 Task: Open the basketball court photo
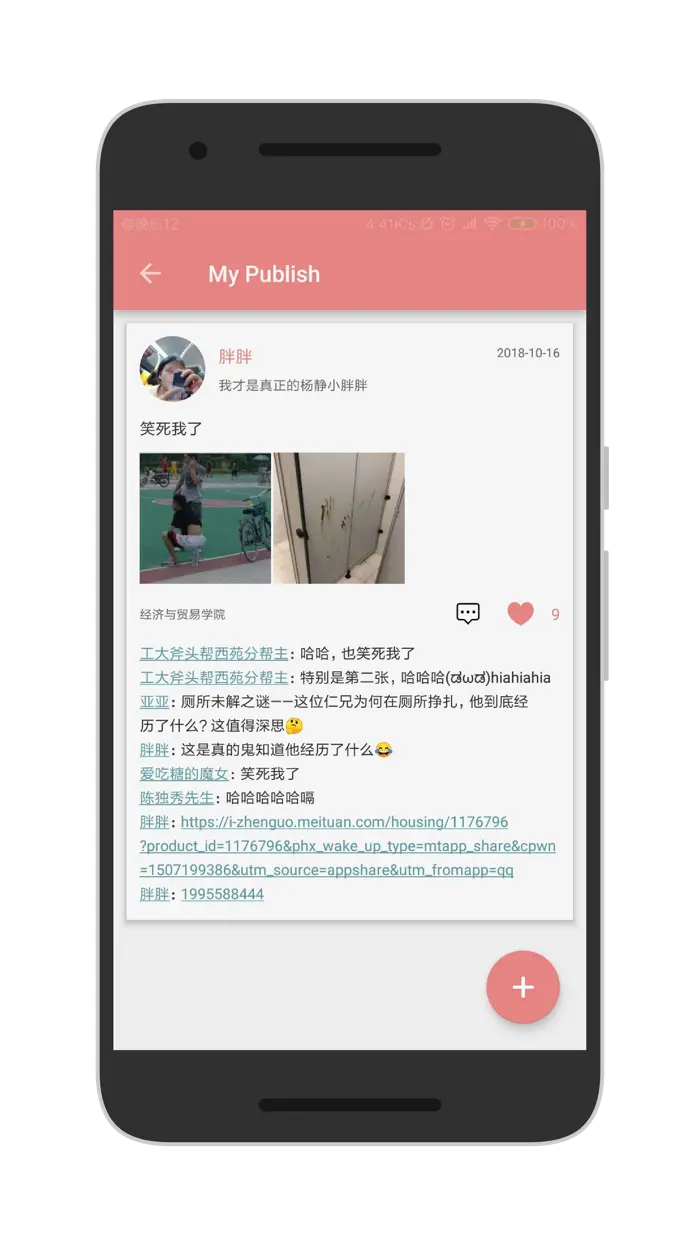[x=205, y=518]
